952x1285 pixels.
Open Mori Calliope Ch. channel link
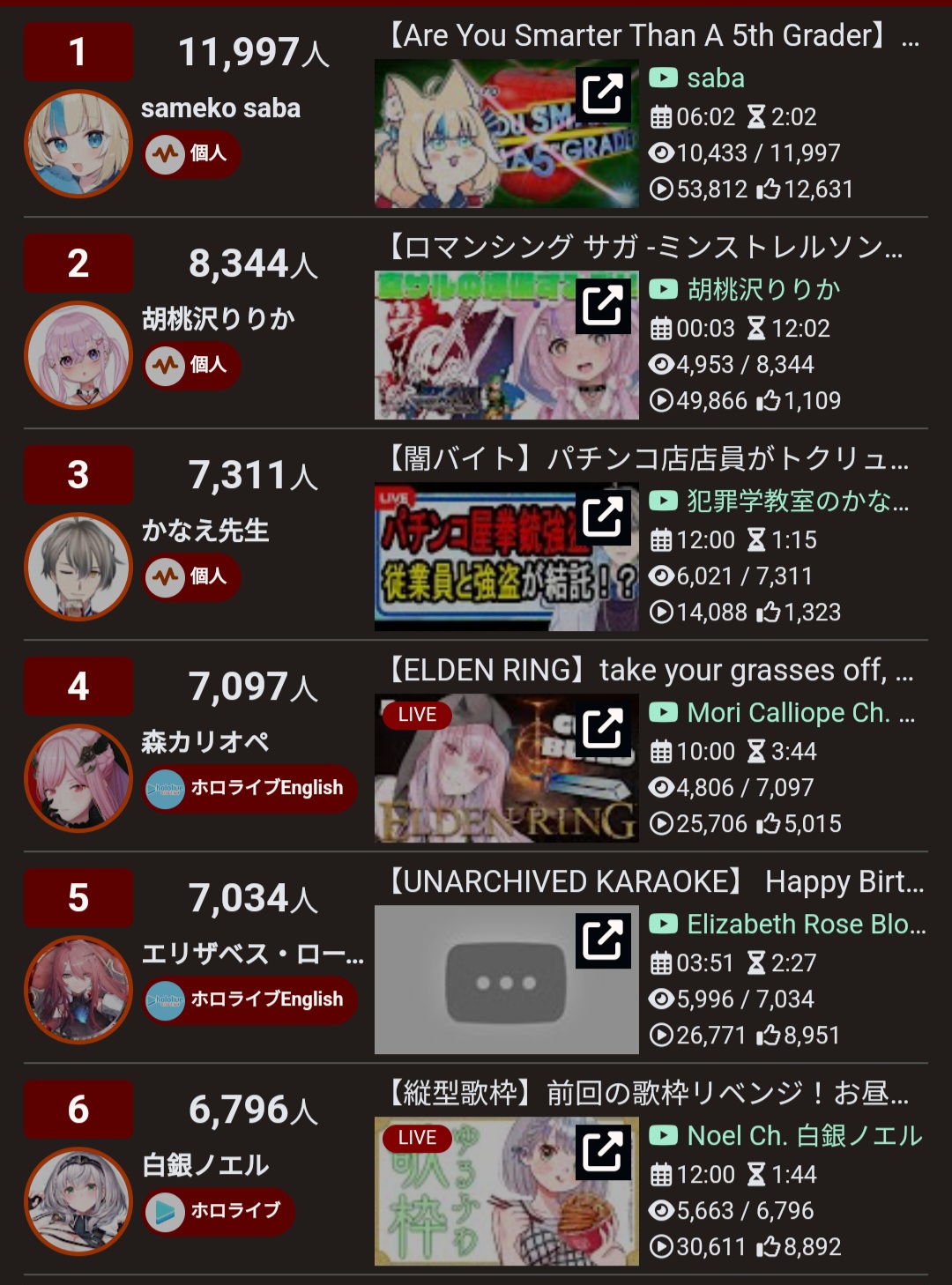tap(787, 713)
